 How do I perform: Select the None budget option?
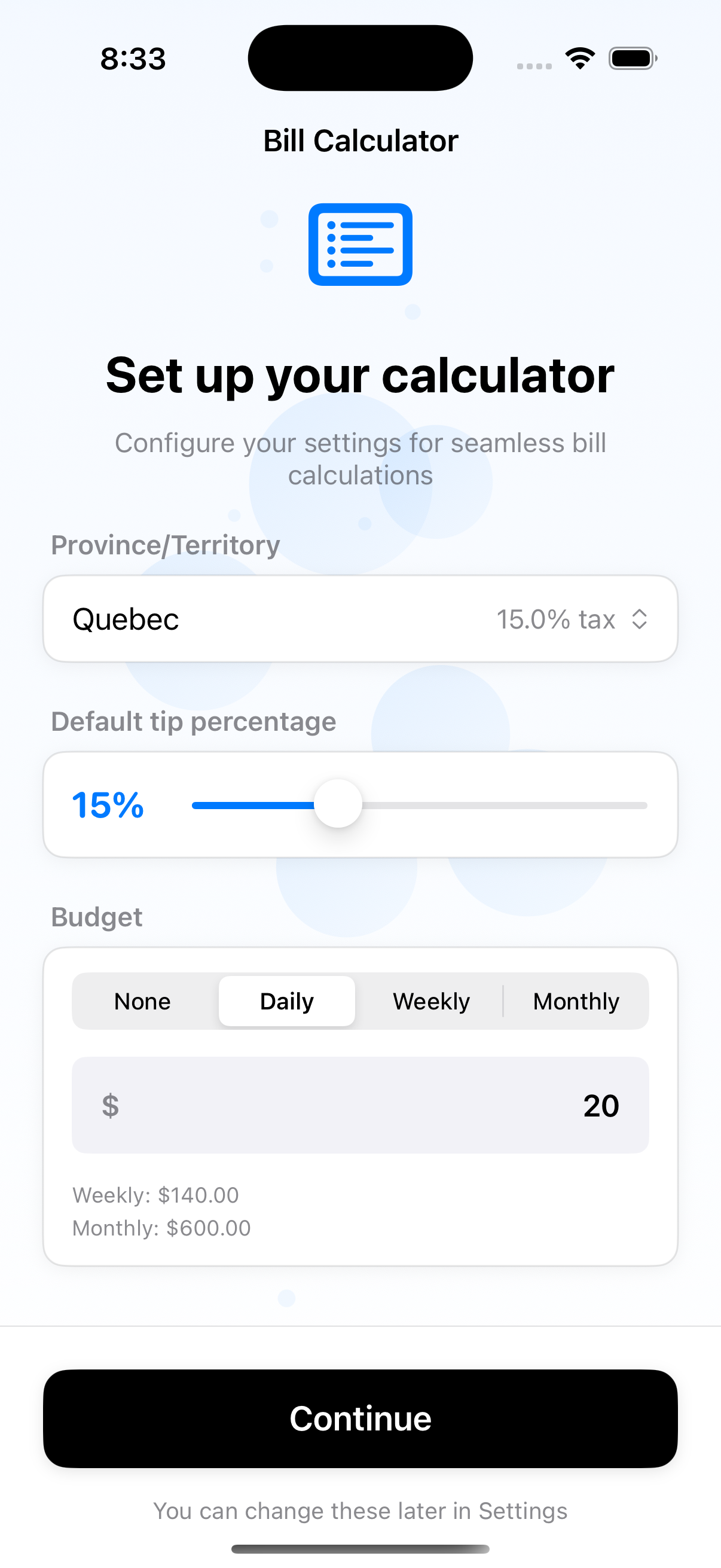click(142, 1000)
